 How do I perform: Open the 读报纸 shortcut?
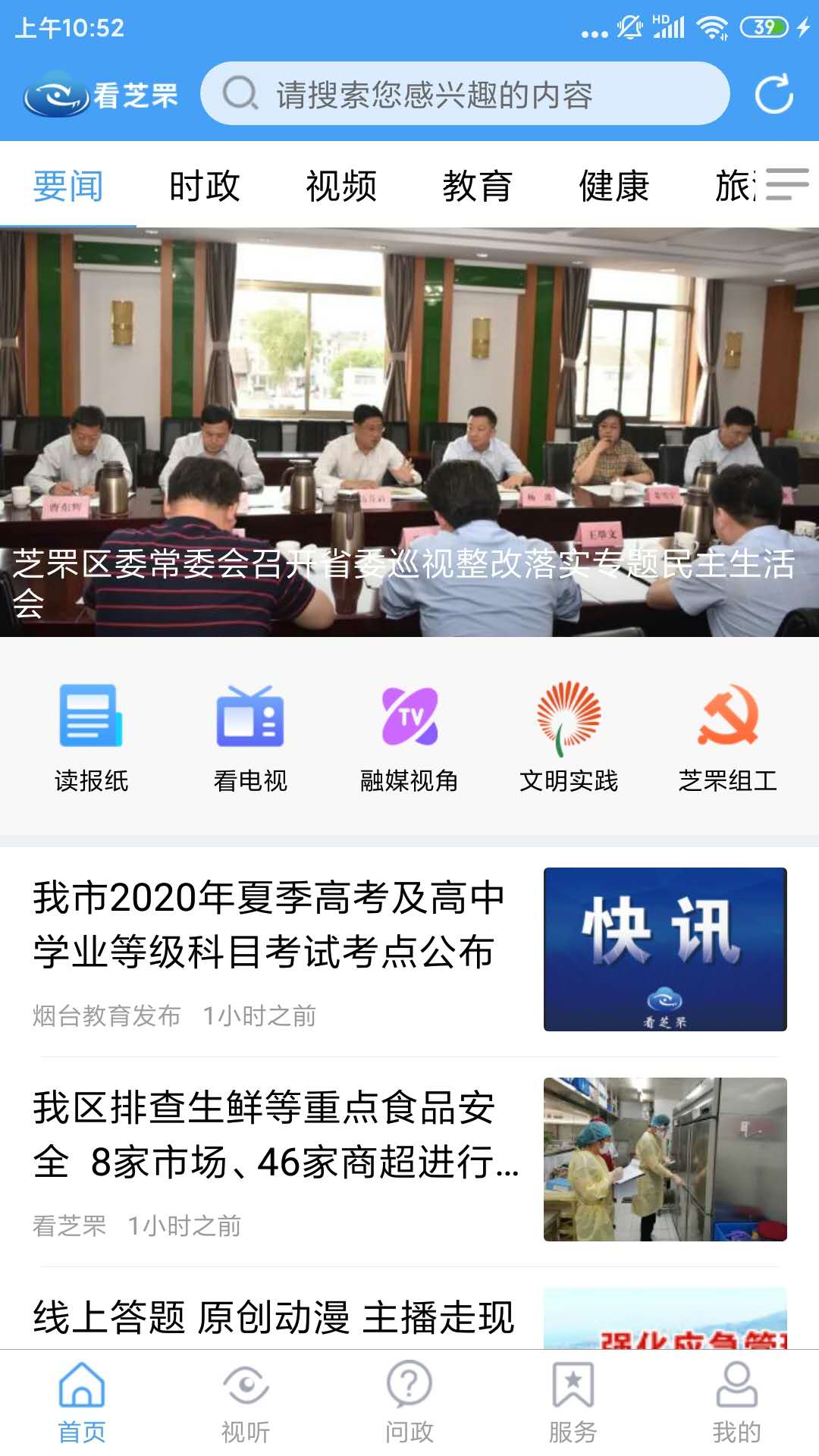tap(91, 737)
